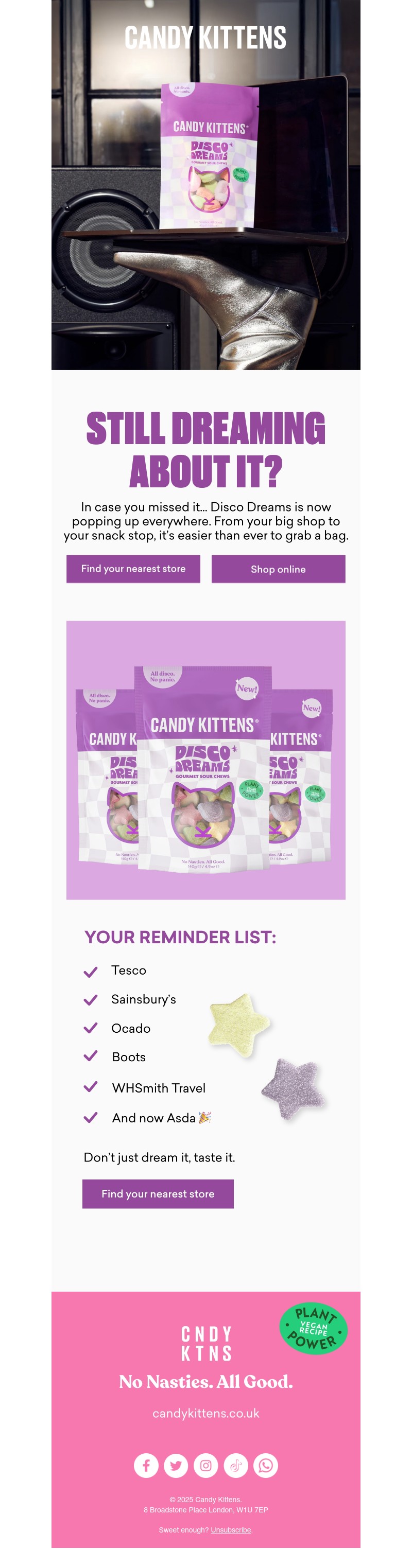The width and height of the screenshot is (412, 1568).
Task: Open the Twitter icon in the footer
Action: coord(176,1465)
